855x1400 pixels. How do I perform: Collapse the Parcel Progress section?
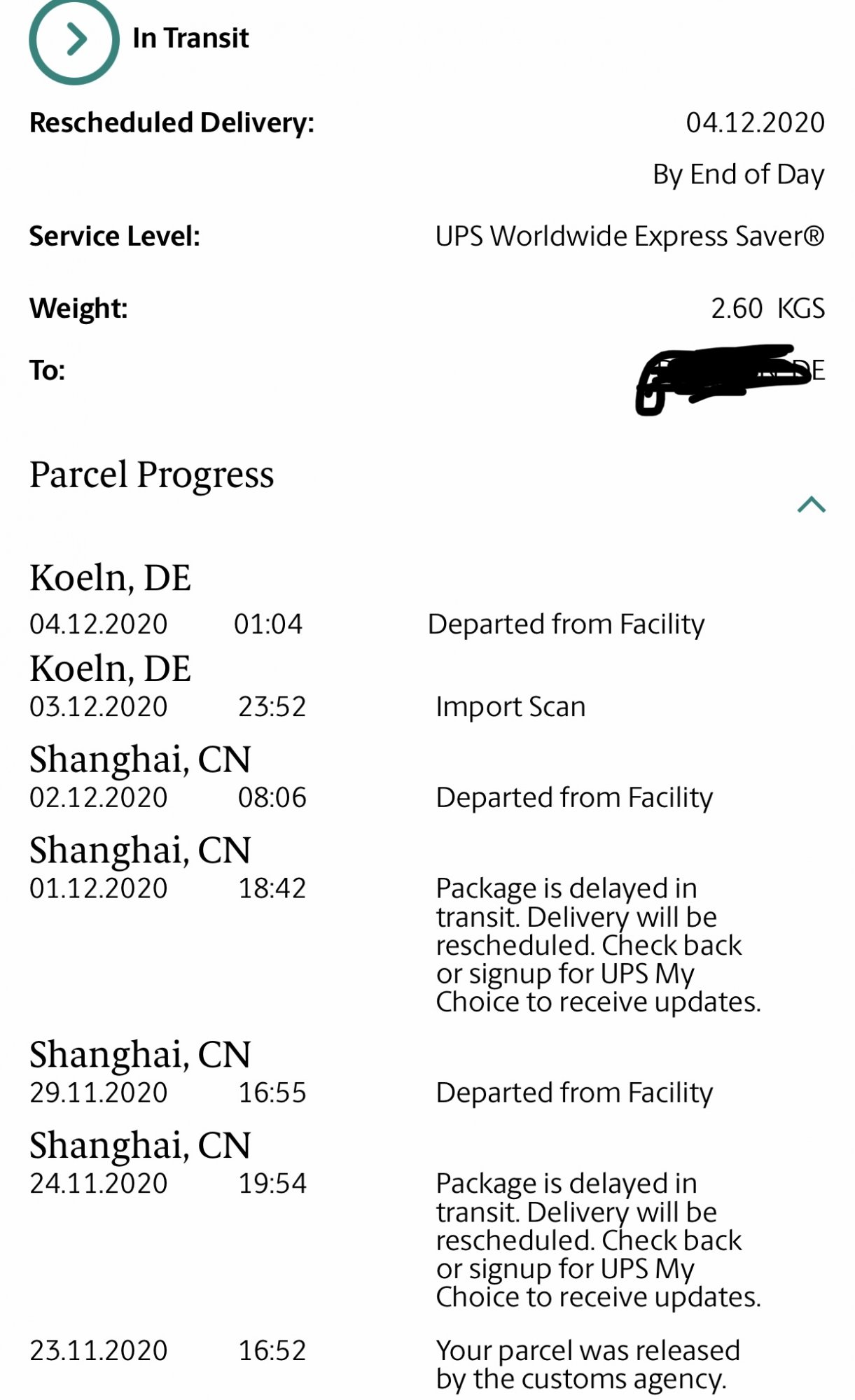tap(811, 505)
